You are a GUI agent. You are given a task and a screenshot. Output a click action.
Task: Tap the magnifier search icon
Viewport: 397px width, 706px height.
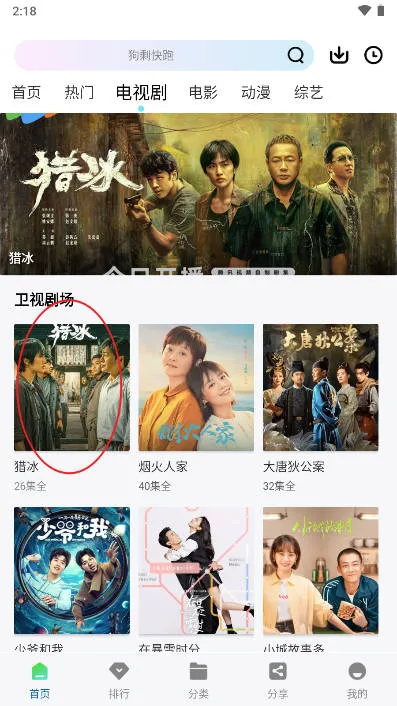click(296, 55)
